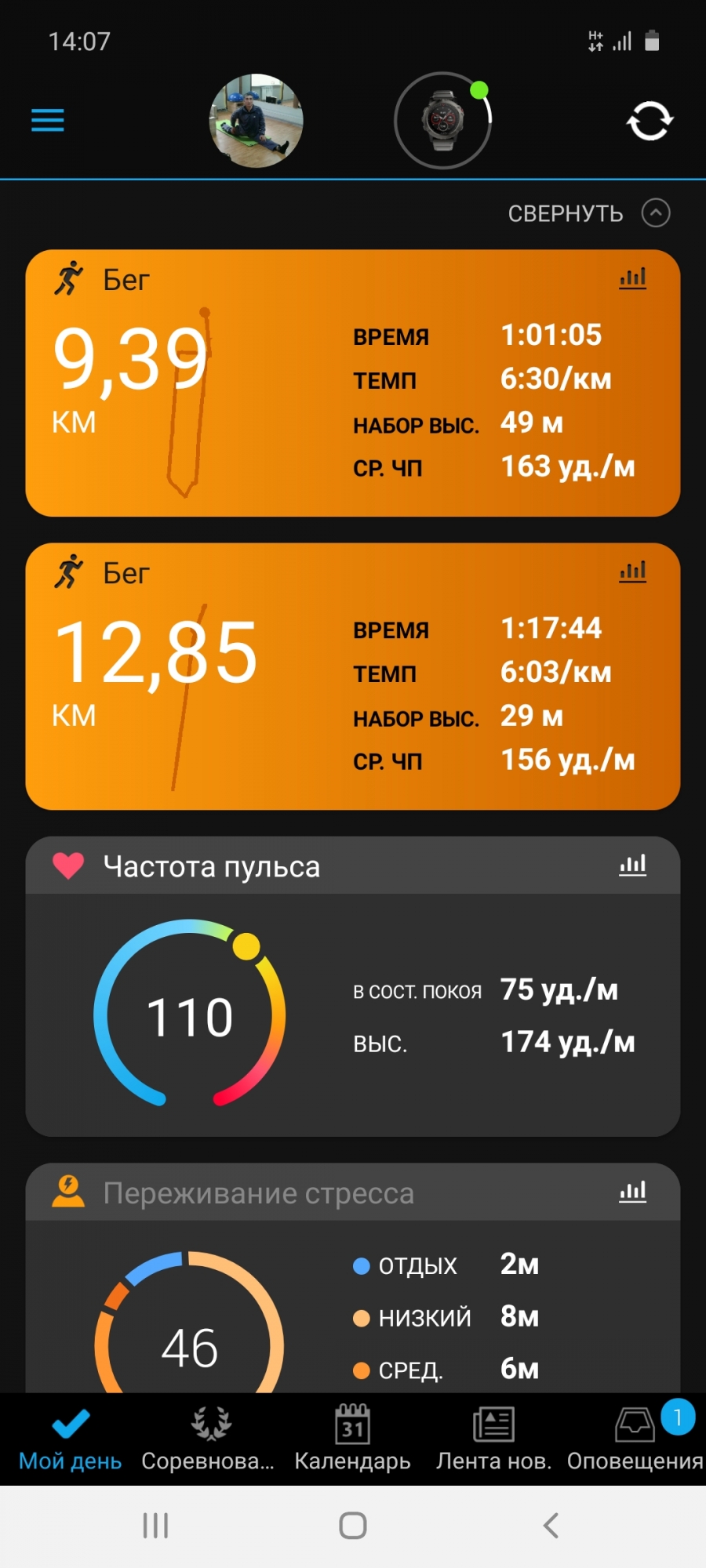The width and height of the screenshot is (706, 1568).
Task: Go back with system back button
Action: pyautogui.click(x=551, y=1526)
